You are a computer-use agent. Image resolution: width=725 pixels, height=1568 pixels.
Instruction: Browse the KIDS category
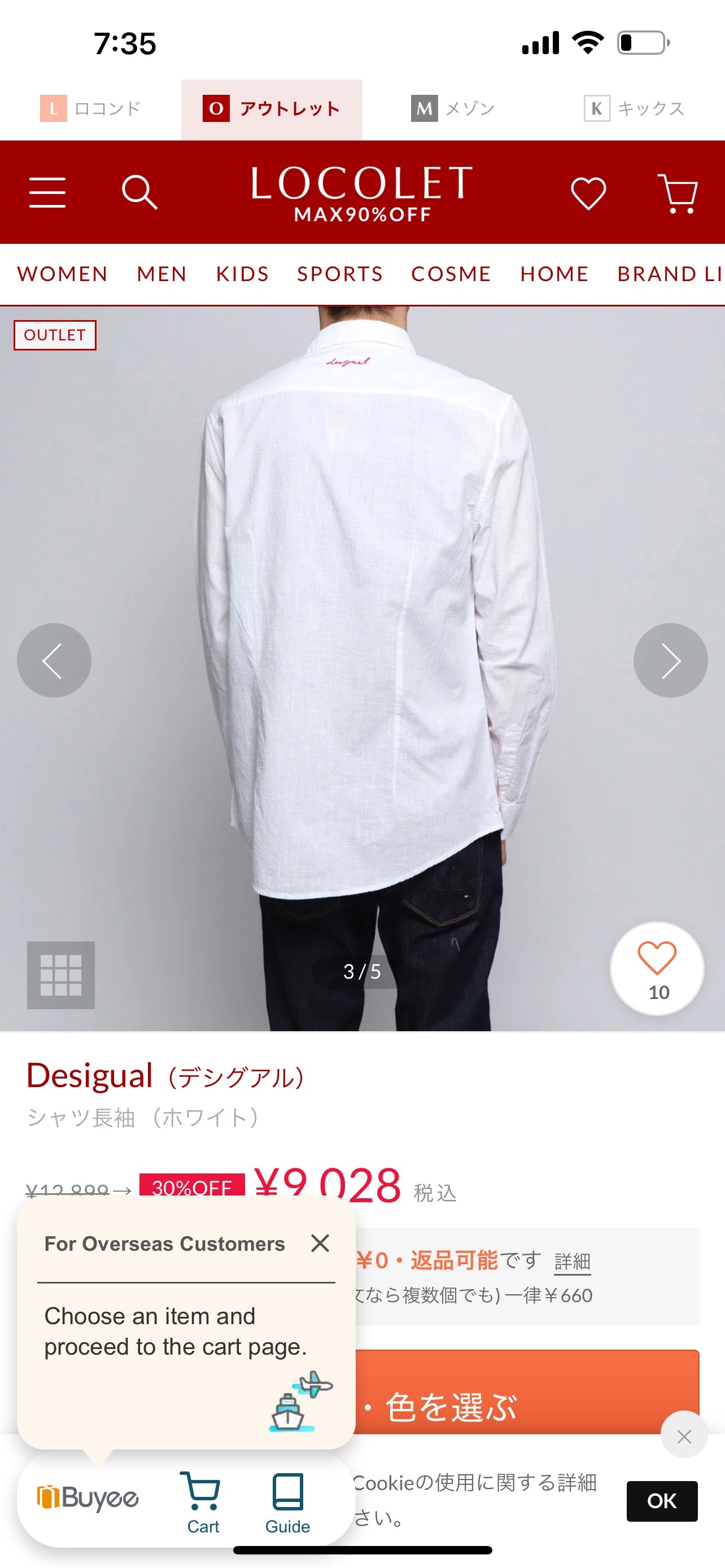(x=242, y=274)
